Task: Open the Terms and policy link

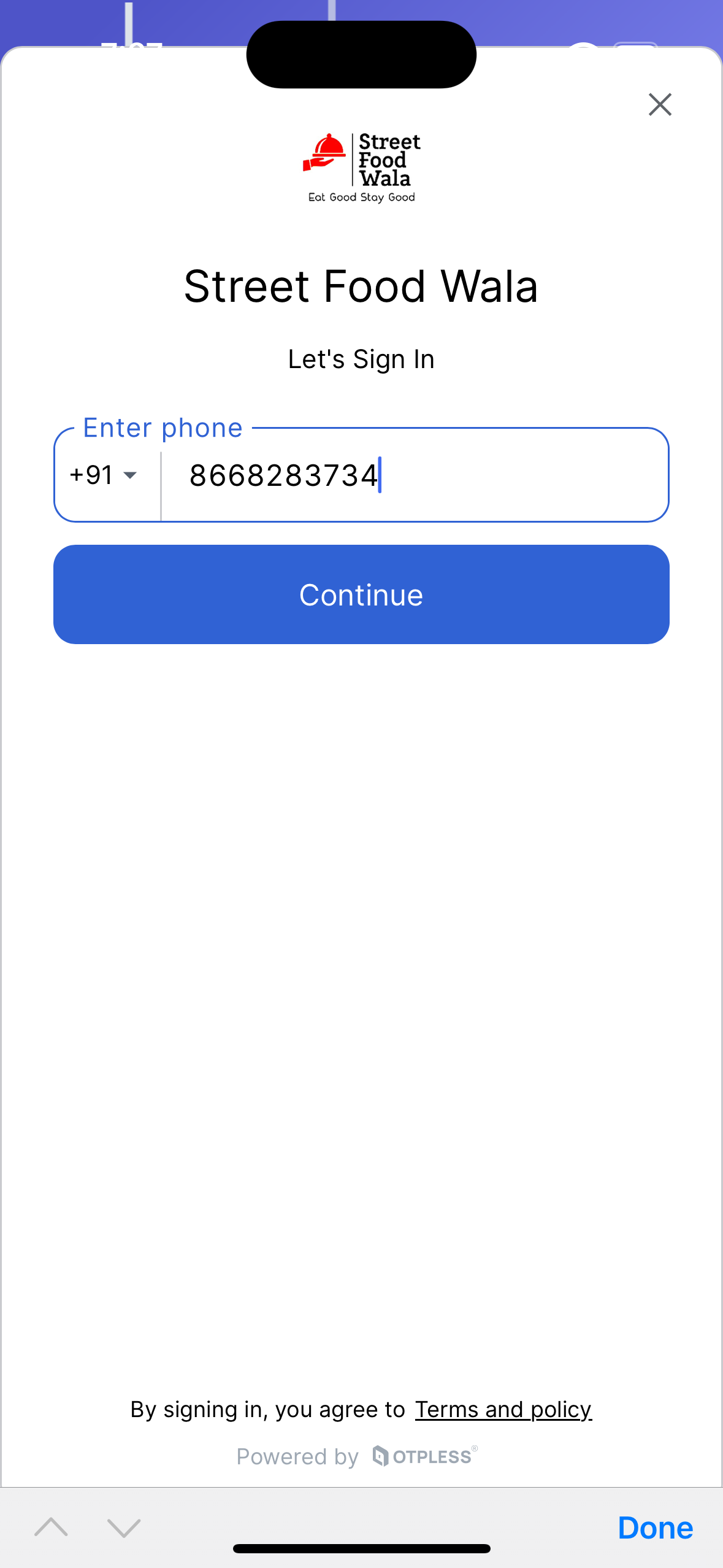Action: click(503, 1409)
